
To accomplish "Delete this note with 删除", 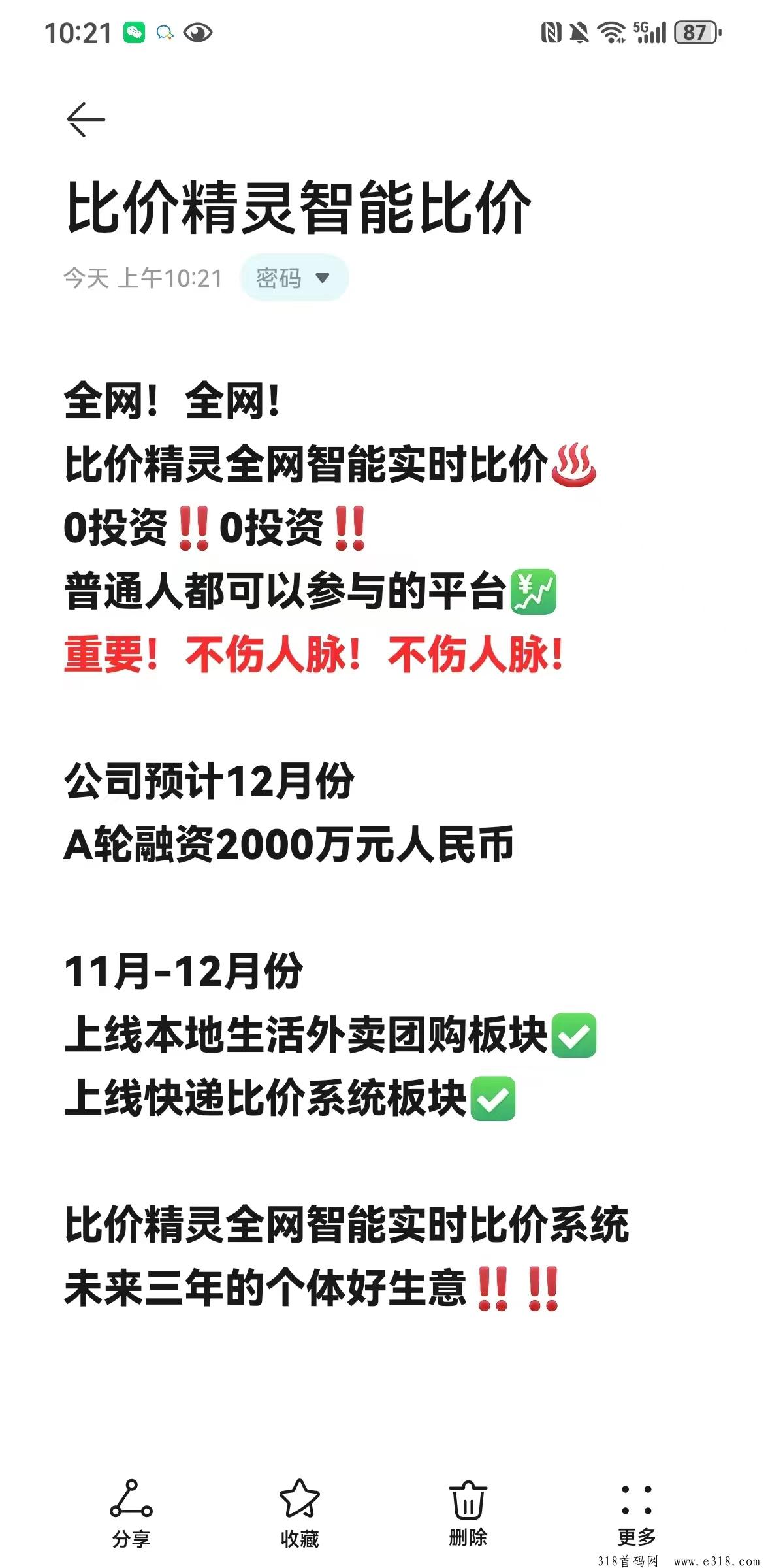I will (468, 1509).
